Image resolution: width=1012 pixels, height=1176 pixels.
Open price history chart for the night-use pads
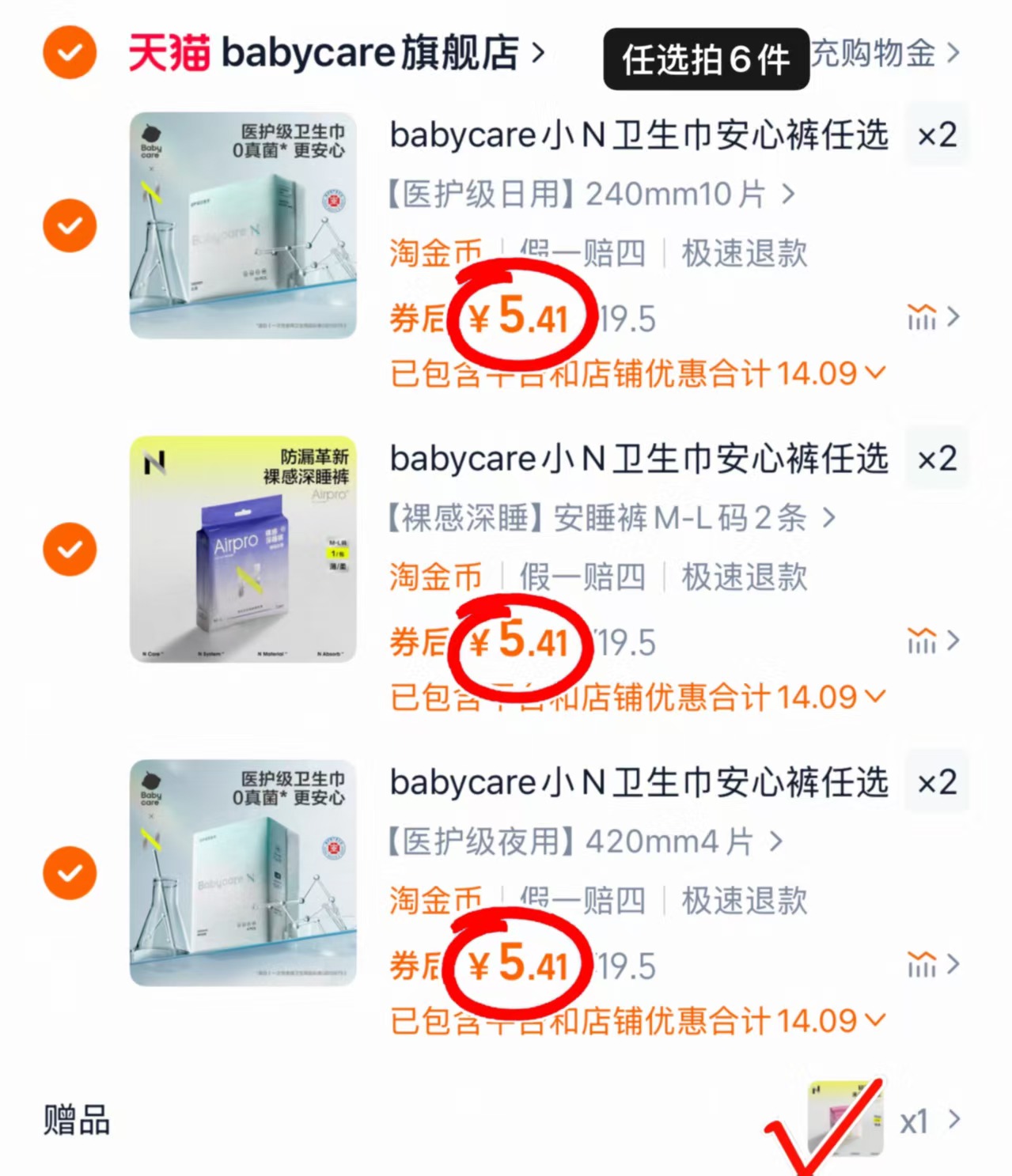coord(924,964)
